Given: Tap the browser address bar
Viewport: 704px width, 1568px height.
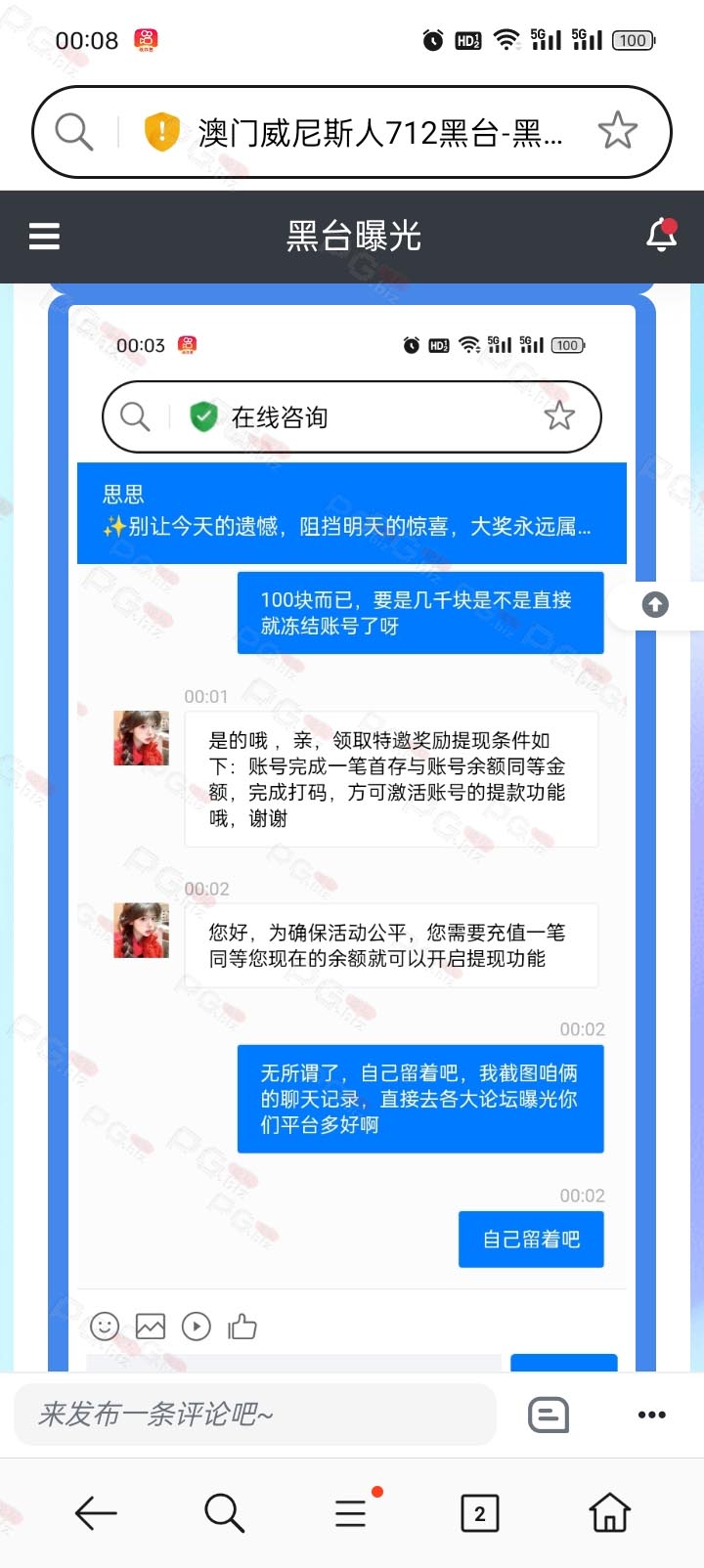Looking at the screenshot, I should coord(381,132).
